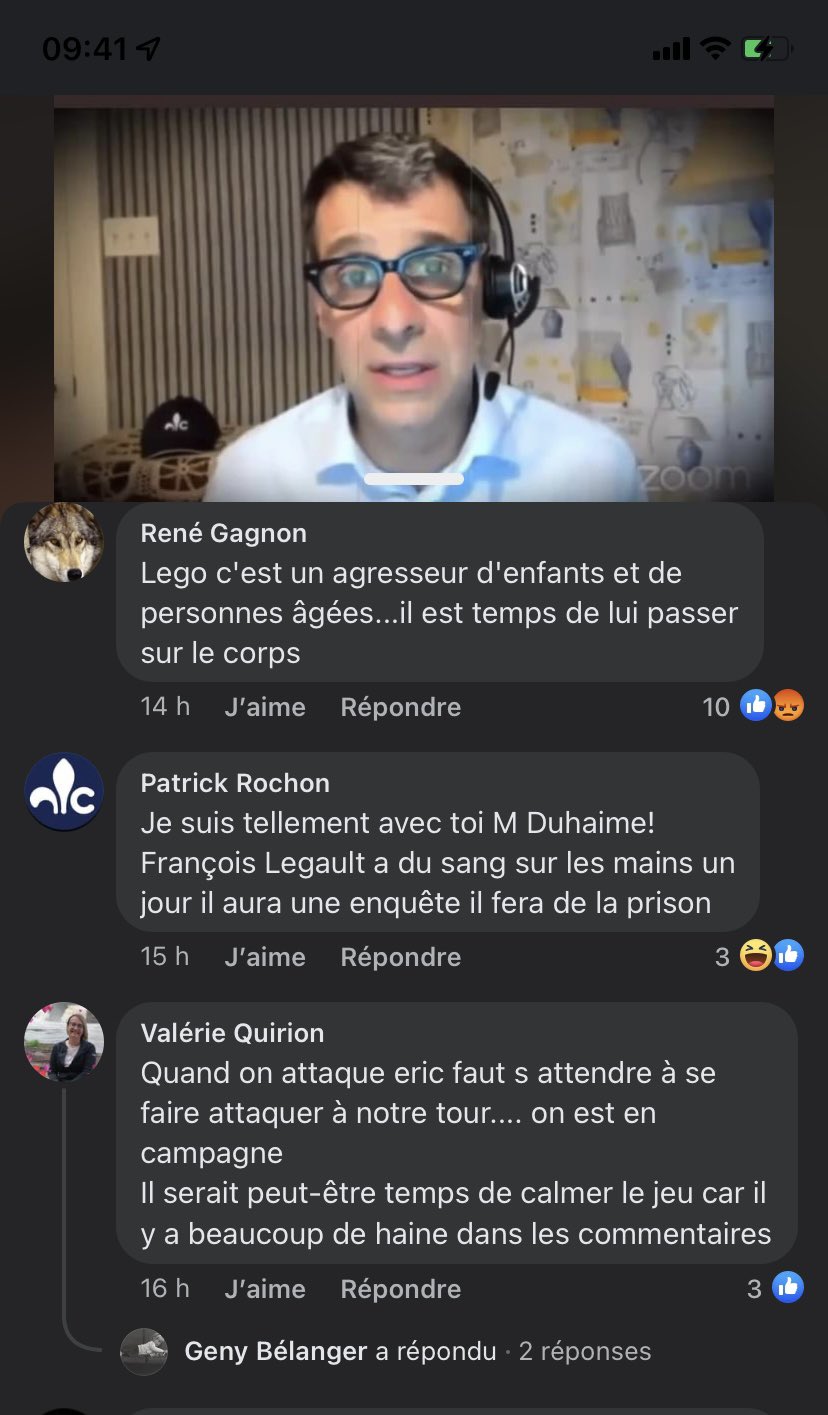
Task: Reply to René Gagnon's comment
Action: [400, 707]
